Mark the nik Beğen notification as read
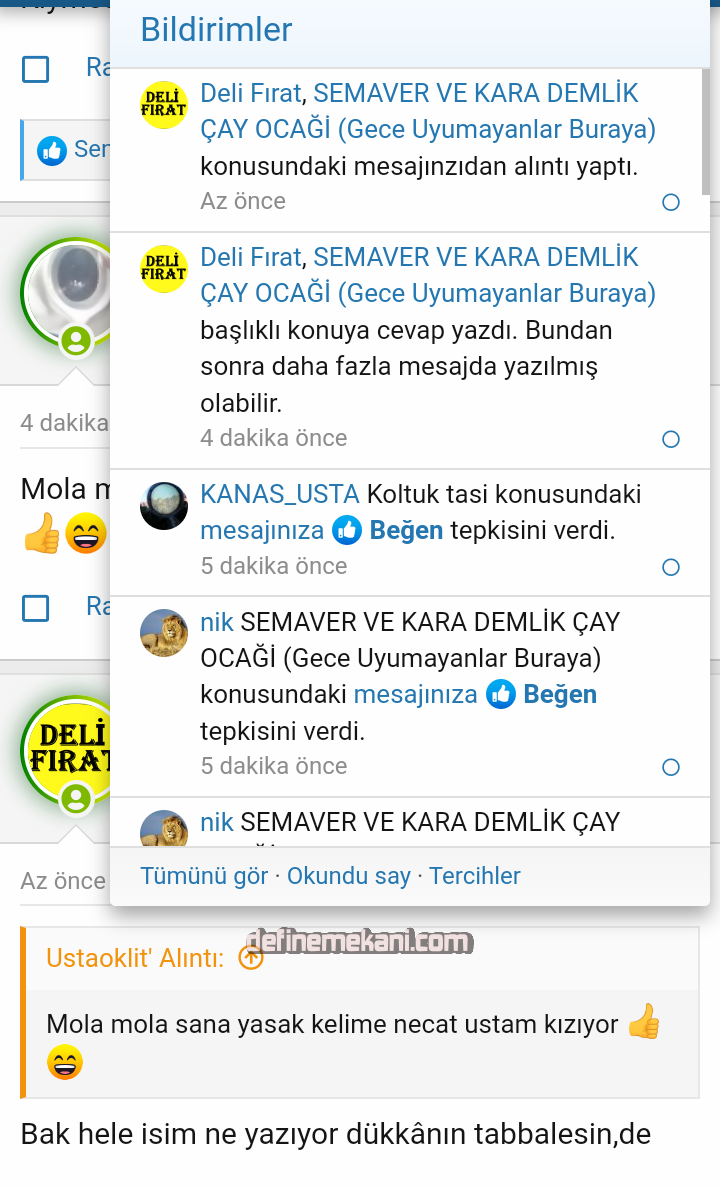720x1186 pixels. click(671, 767)
